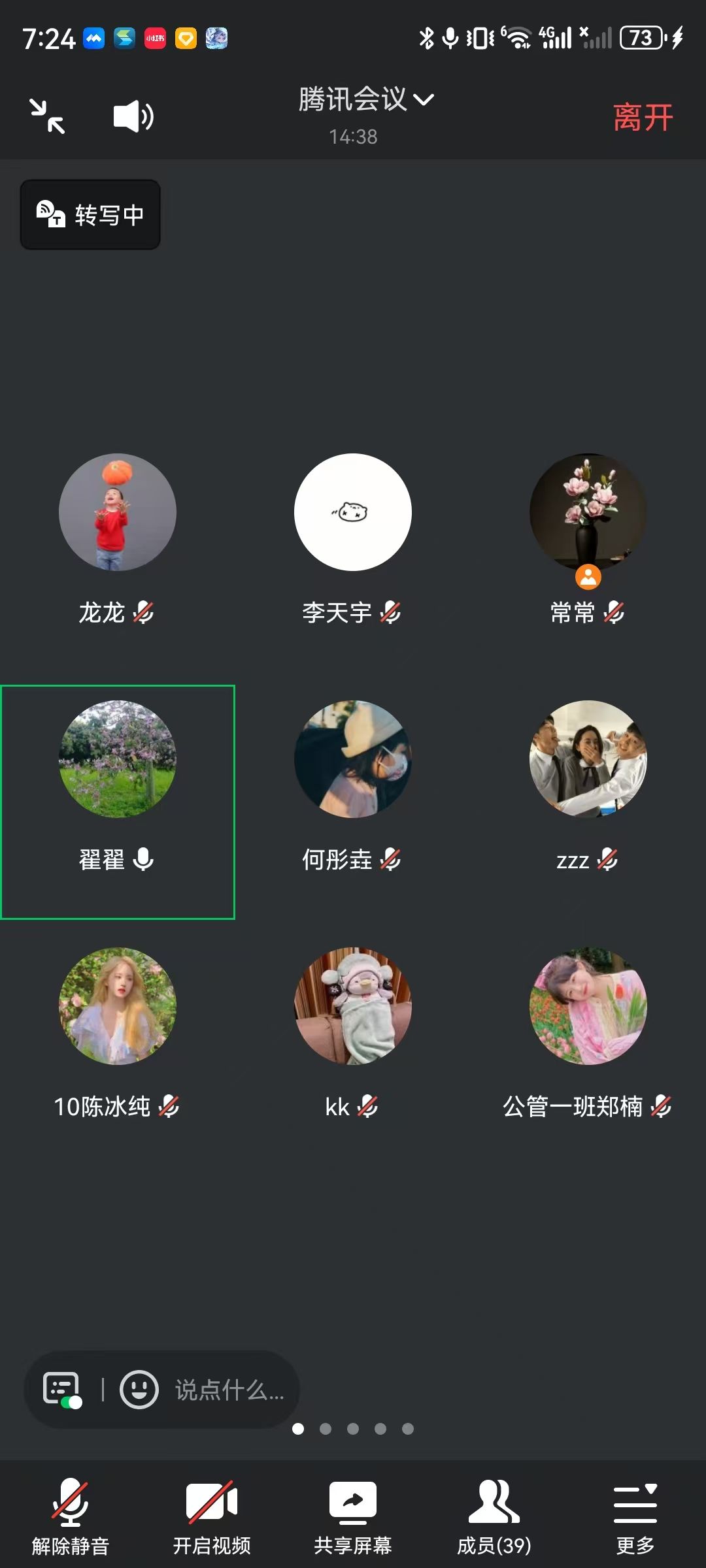Toggle the chat bubble display icon

[62, 1390]
